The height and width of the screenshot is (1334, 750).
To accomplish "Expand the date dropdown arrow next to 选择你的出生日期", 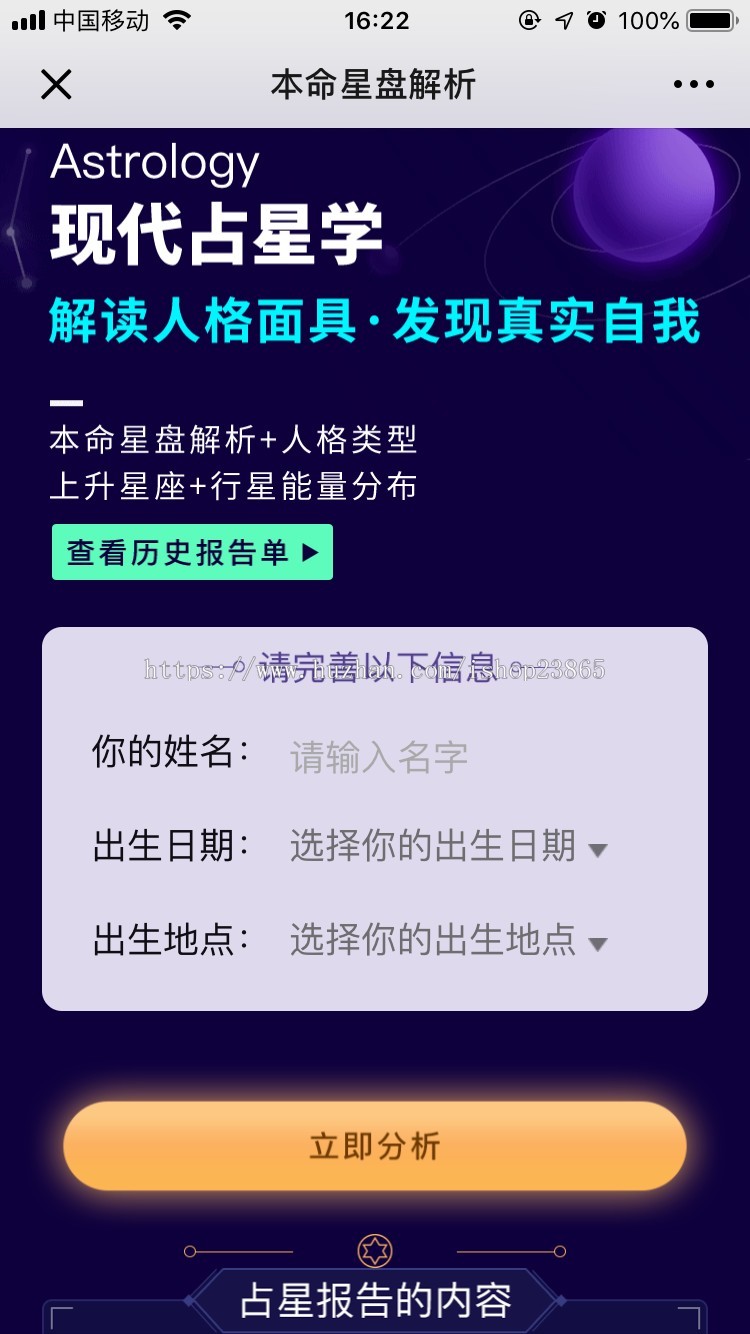I will (600, 849).
